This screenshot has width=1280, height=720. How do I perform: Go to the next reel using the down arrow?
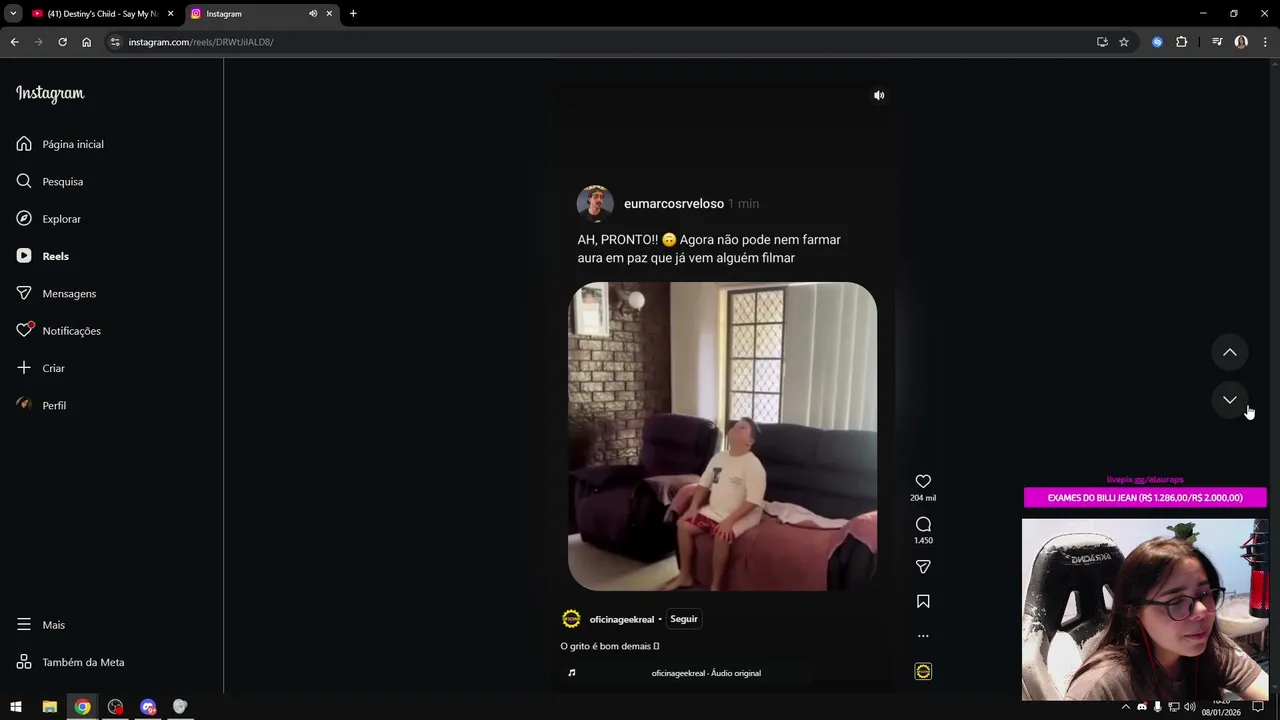(x=1230, y=400)
